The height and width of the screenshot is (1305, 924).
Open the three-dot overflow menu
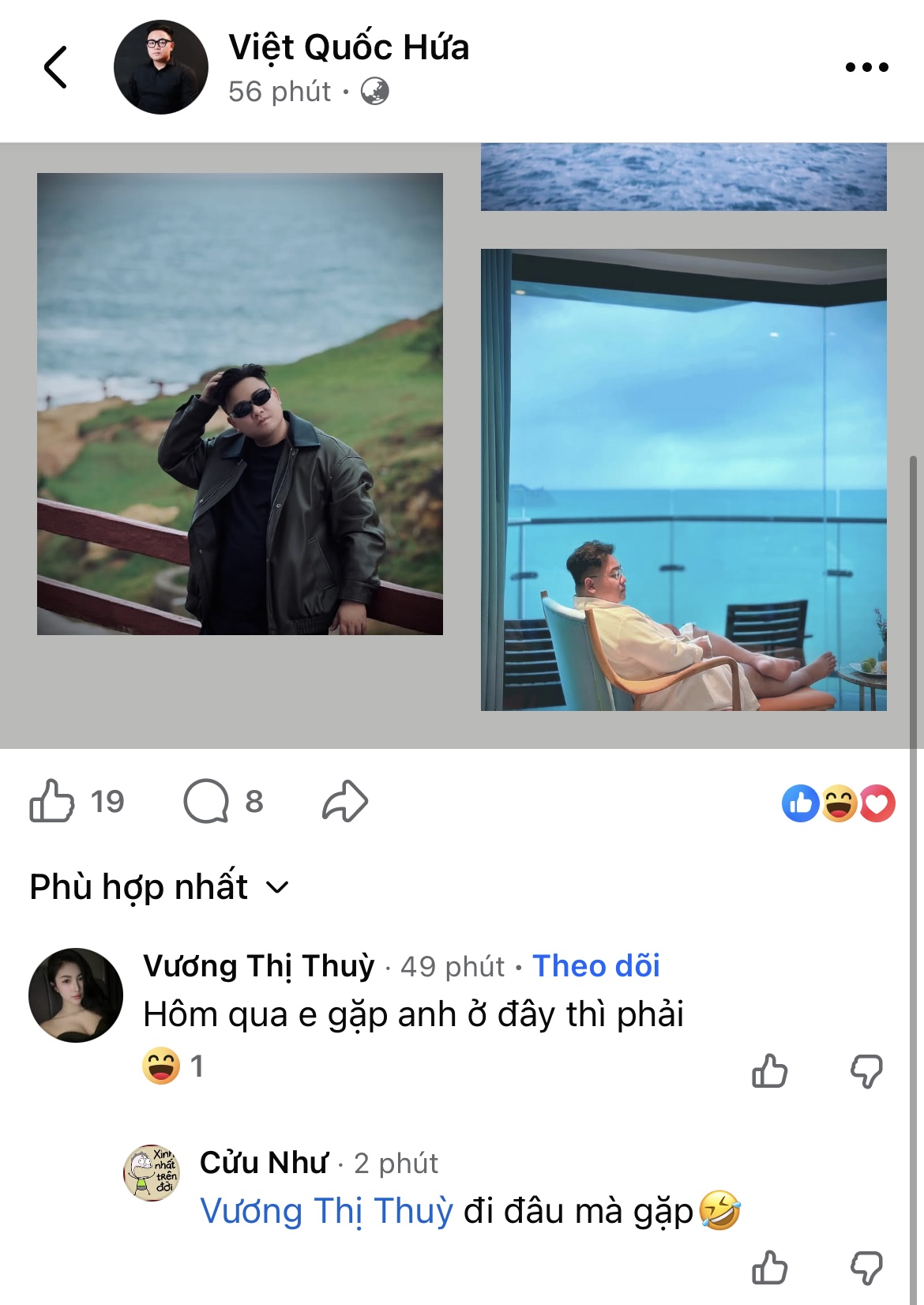point(866,67)
